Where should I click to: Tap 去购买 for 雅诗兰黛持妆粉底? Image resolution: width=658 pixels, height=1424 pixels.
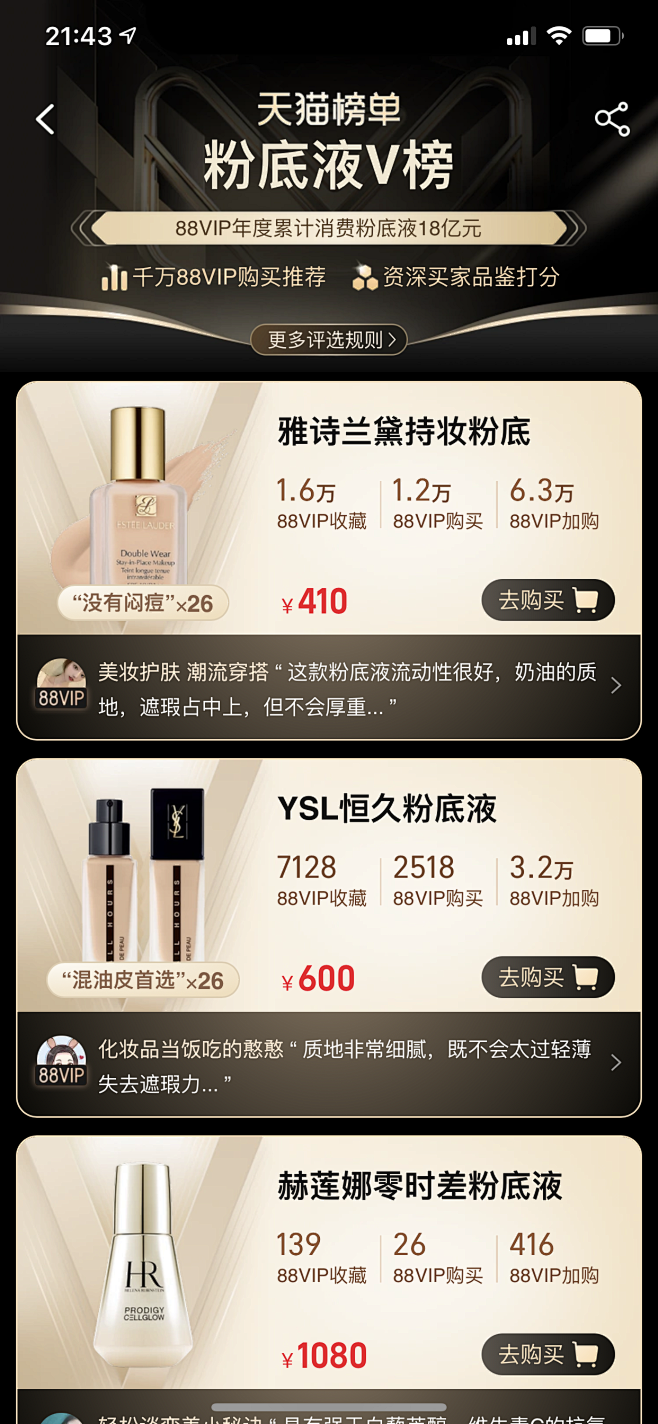click(x=548, y=600)
